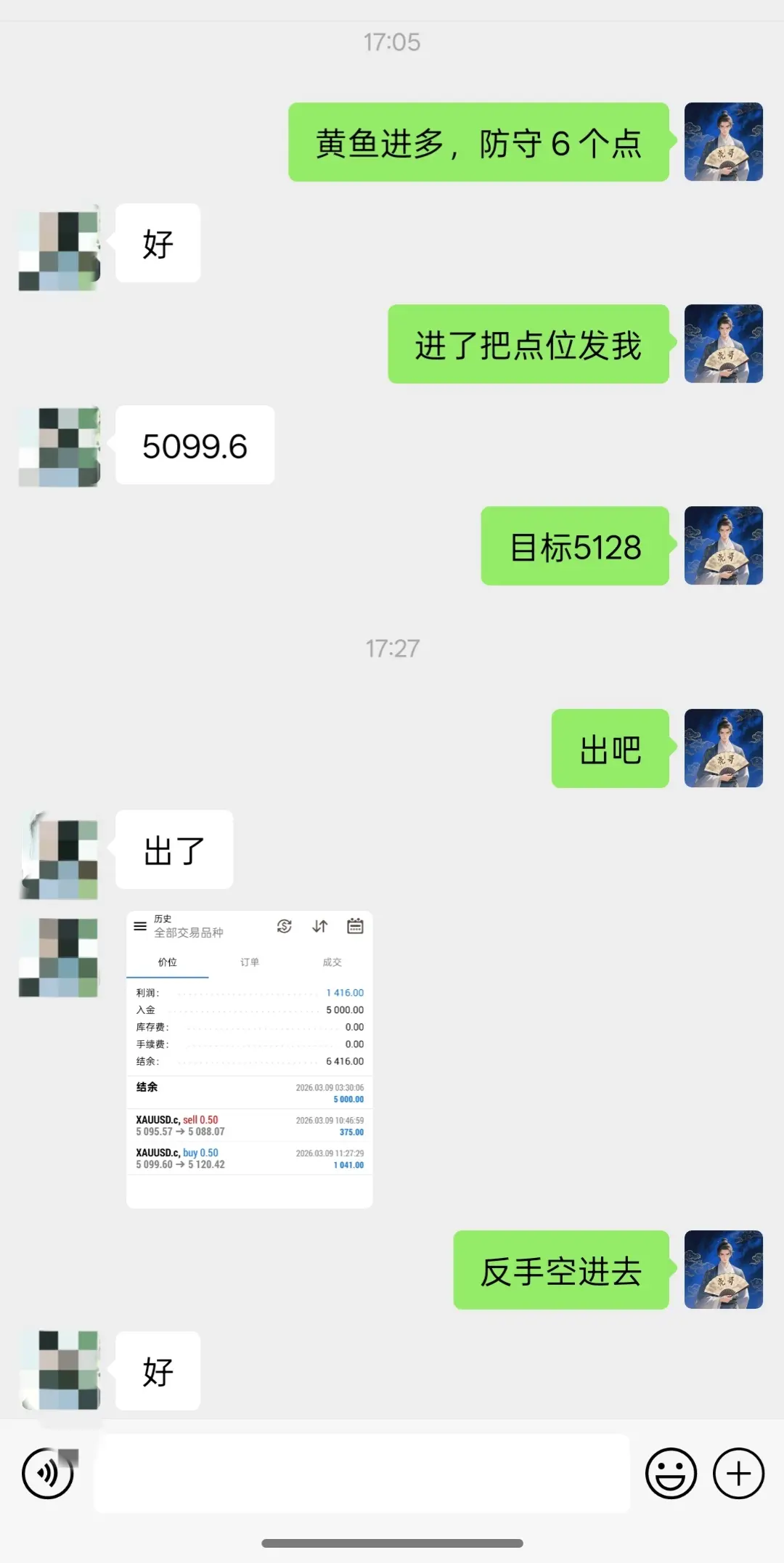Select the XAUUSD.c buy 0.50 trade record
This screenshot has height=1563, width=784.
click(x=250, y=1158)
